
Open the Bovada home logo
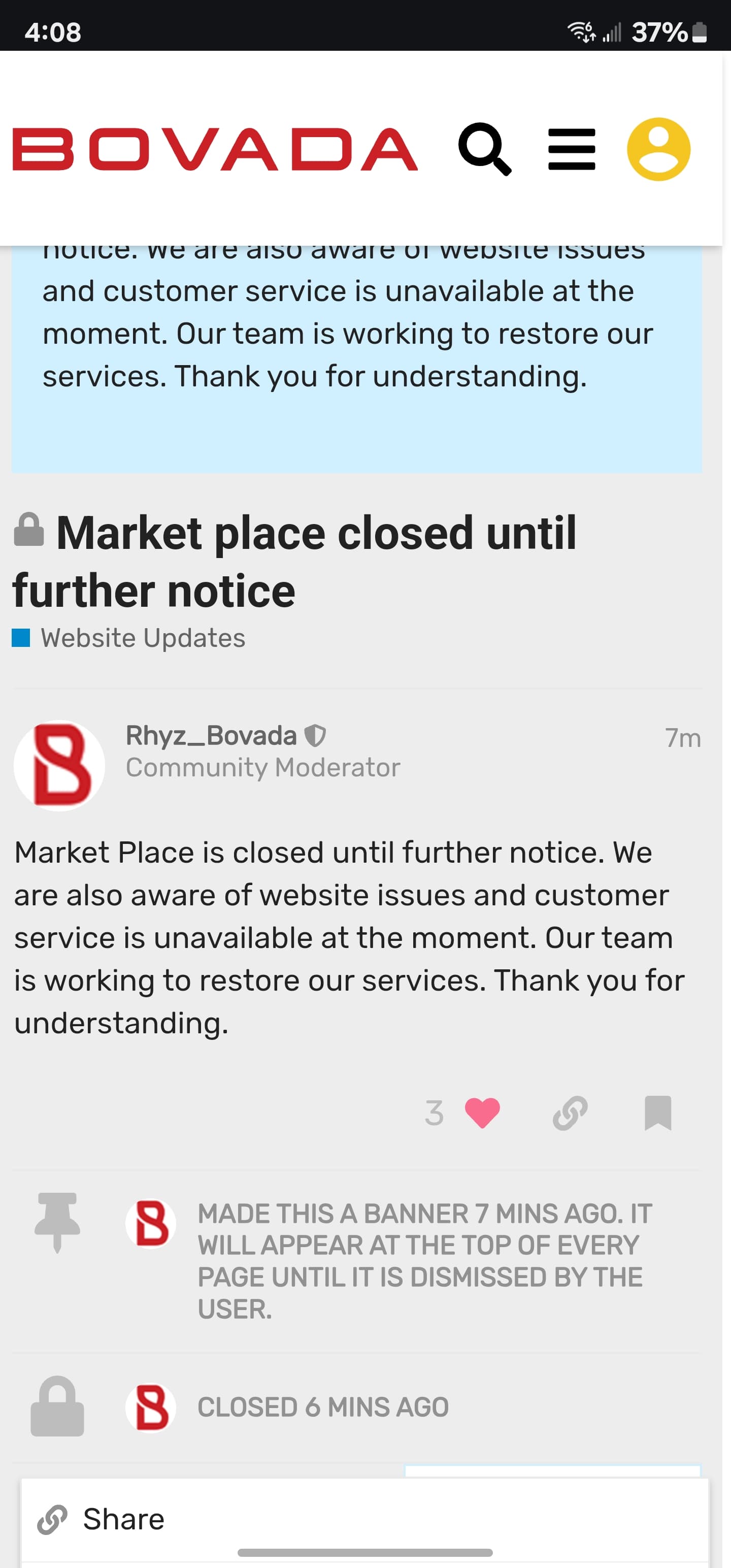[x=215, y=149]
